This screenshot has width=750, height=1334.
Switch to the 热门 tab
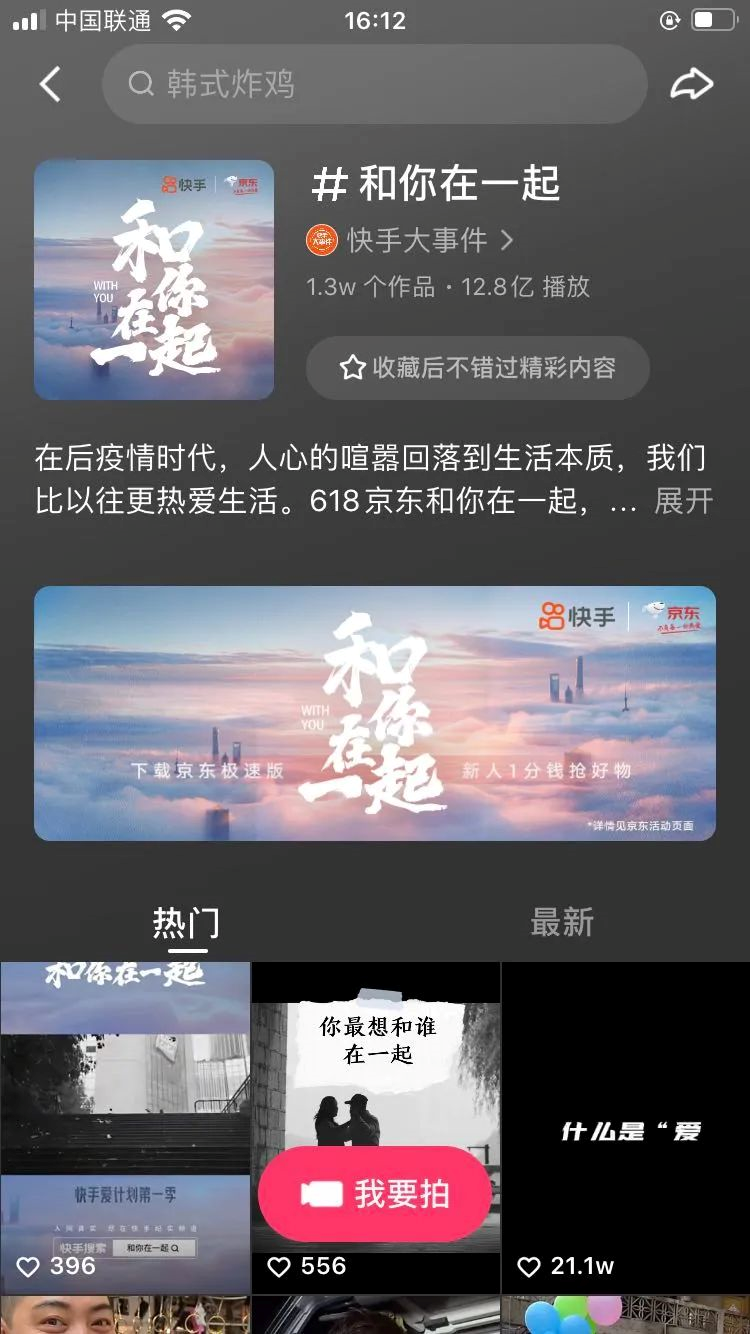point(186,922)
